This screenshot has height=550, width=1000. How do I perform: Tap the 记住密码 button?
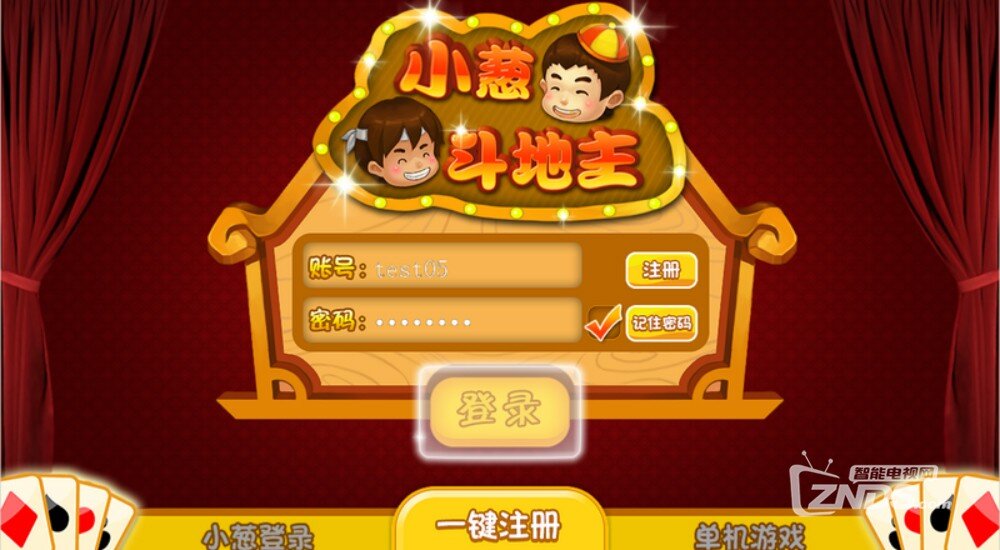pos(661,323)
